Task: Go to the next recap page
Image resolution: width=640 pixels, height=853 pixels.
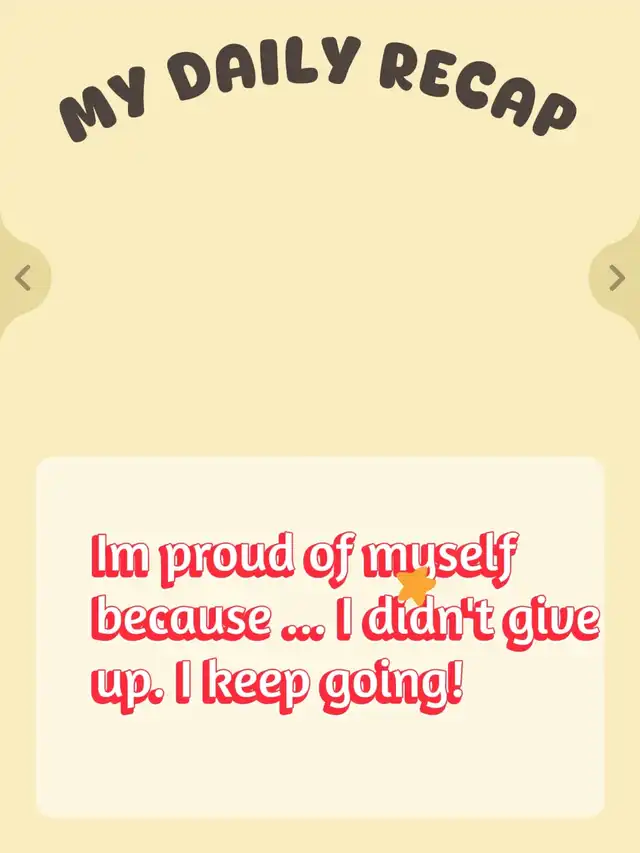Action: [616, 278]
